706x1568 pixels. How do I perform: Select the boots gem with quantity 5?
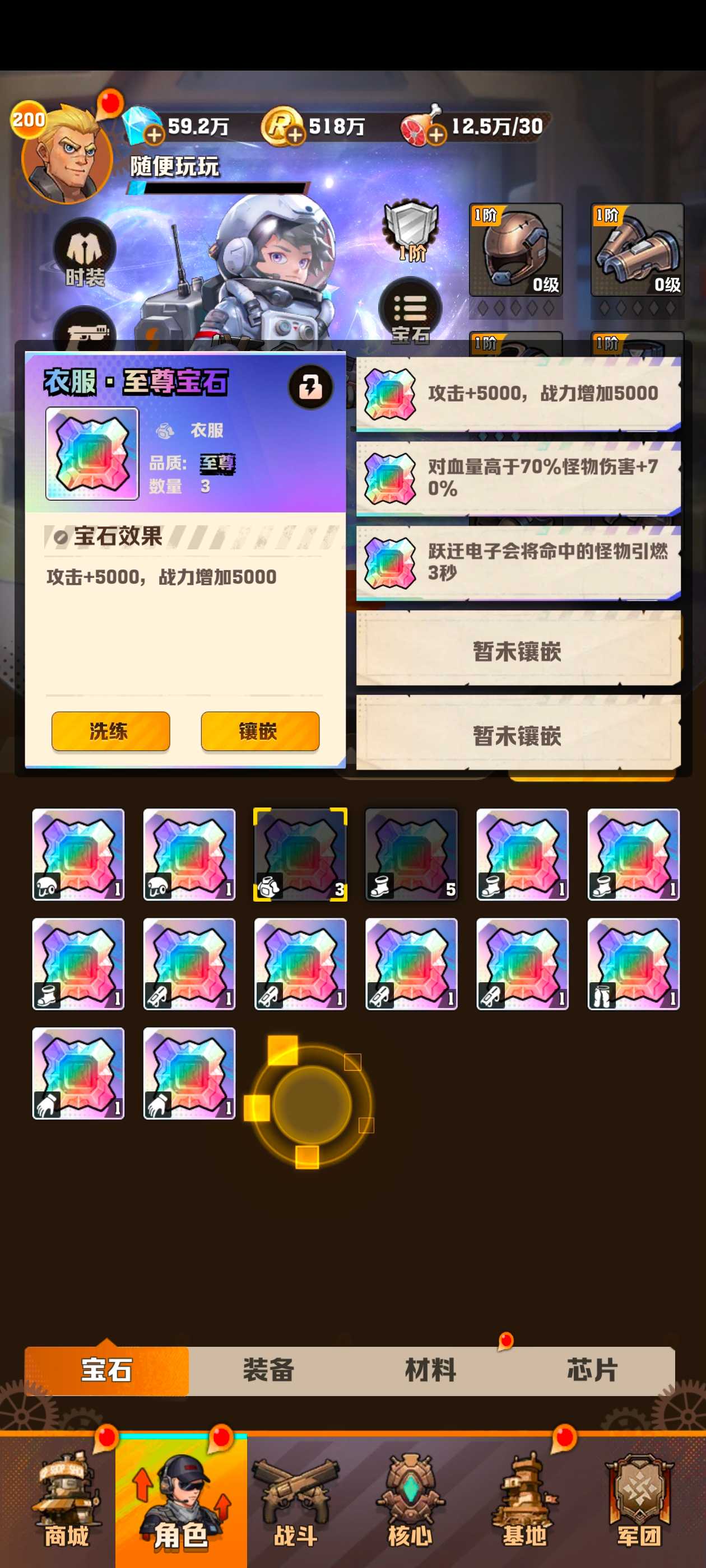411,854
